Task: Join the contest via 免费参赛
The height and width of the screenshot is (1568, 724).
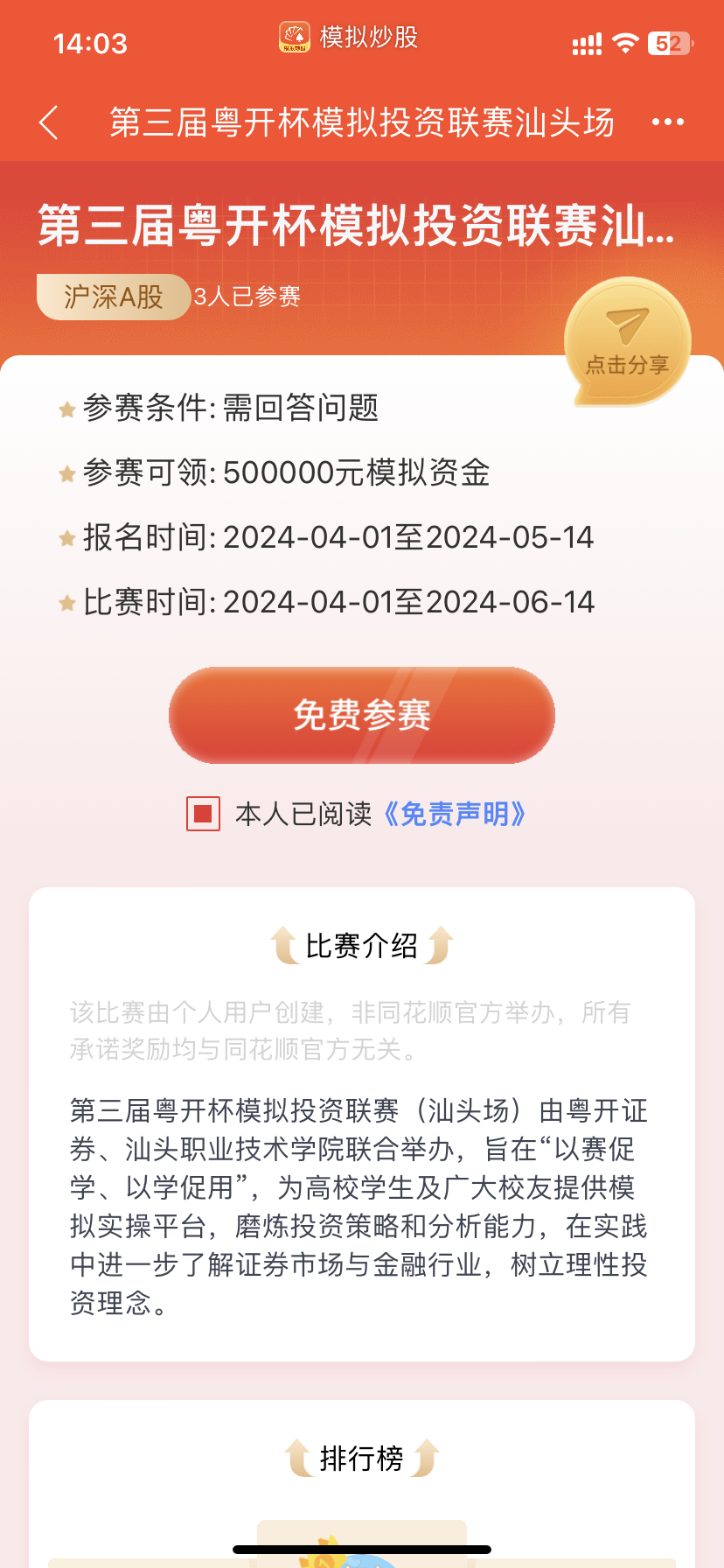Action: click(x=362, y=716)
